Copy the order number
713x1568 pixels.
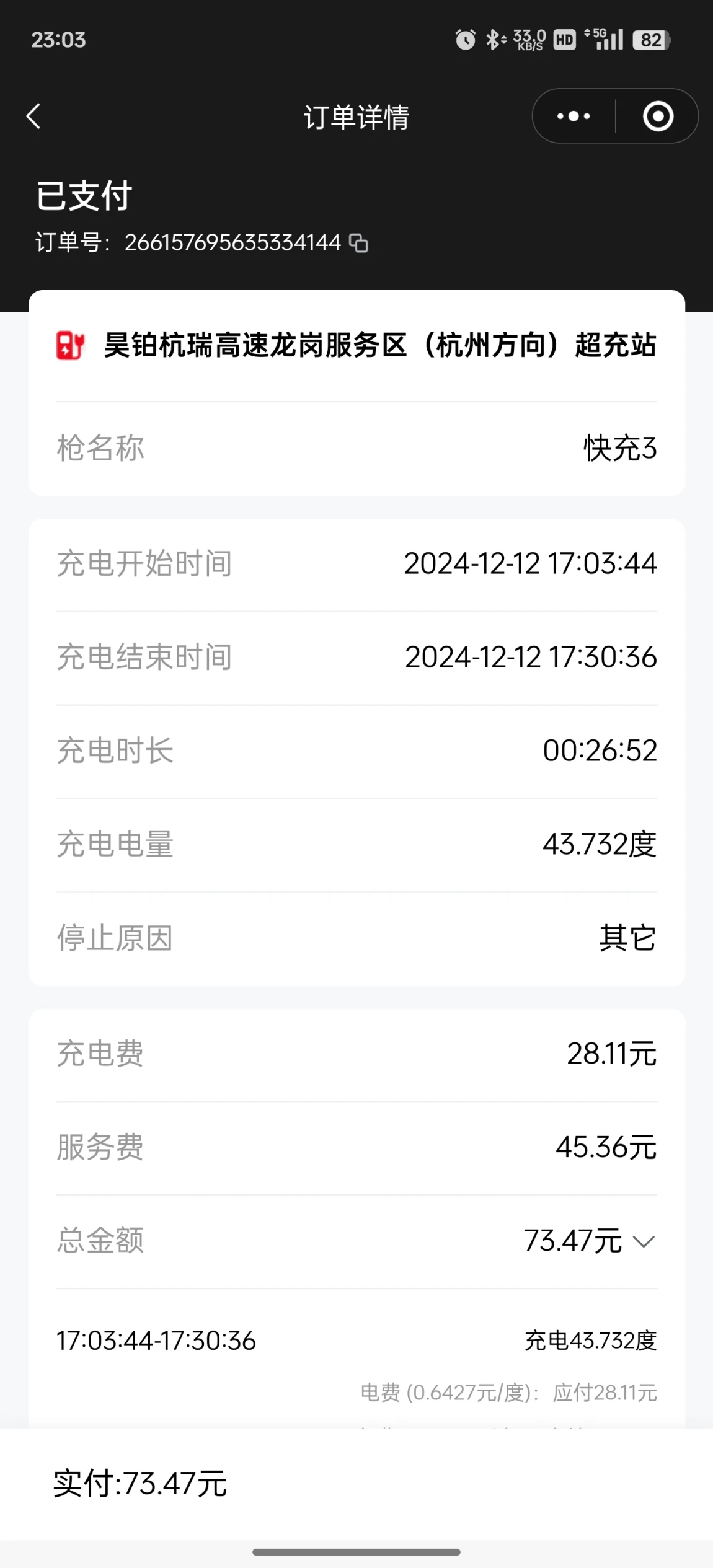pos(358,243)
